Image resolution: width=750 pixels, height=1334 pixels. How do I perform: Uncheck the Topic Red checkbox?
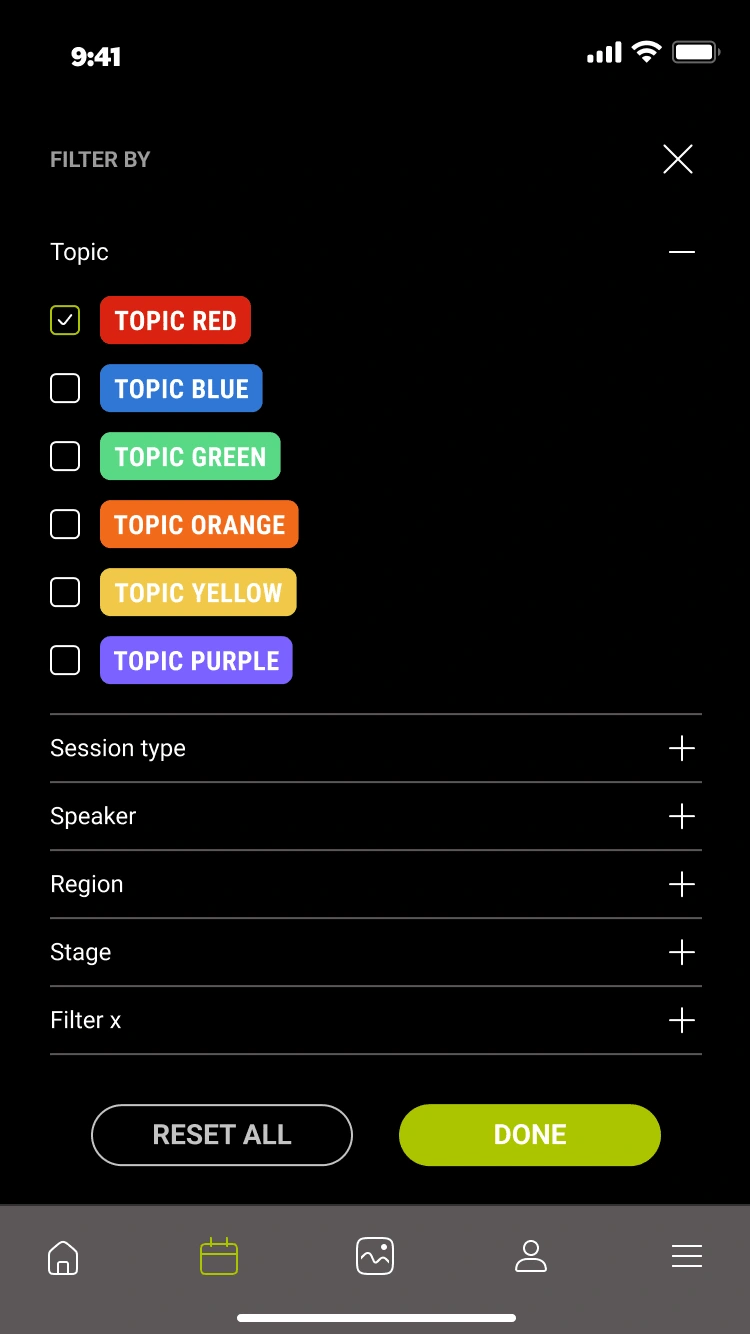65,320
